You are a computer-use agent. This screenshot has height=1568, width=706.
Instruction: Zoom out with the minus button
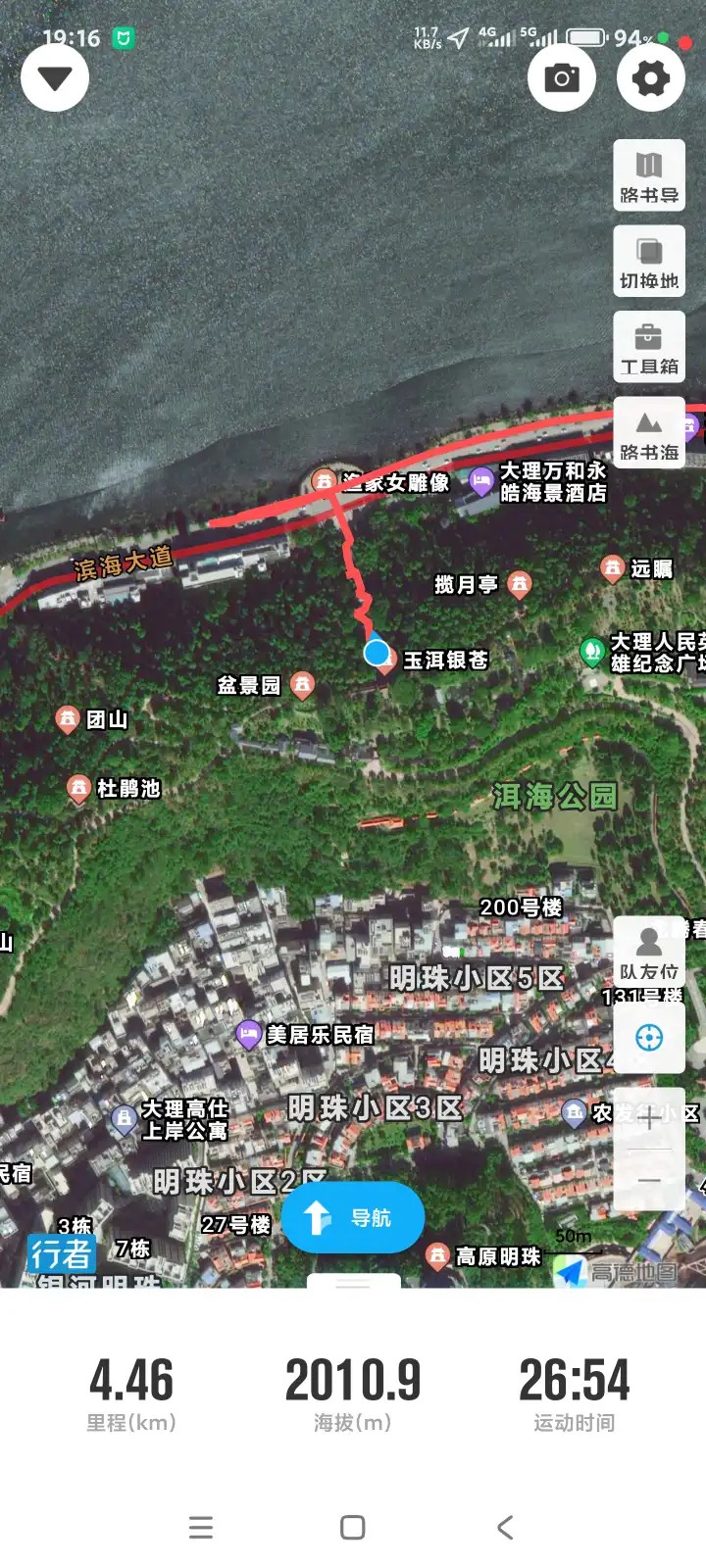pyautogui.click(x=649, y=1180)
